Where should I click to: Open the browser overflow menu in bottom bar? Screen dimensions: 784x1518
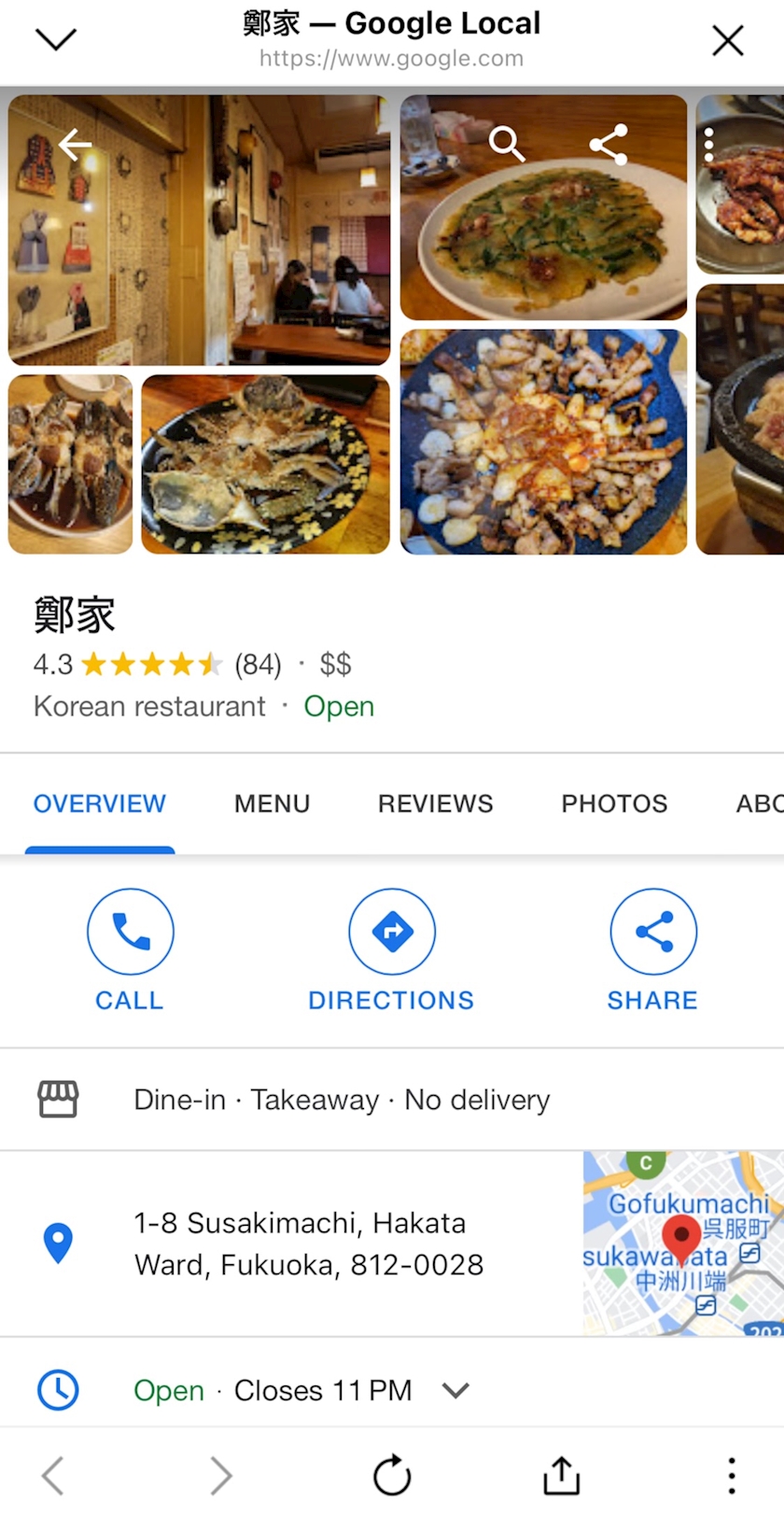(x=732, y=1476)
